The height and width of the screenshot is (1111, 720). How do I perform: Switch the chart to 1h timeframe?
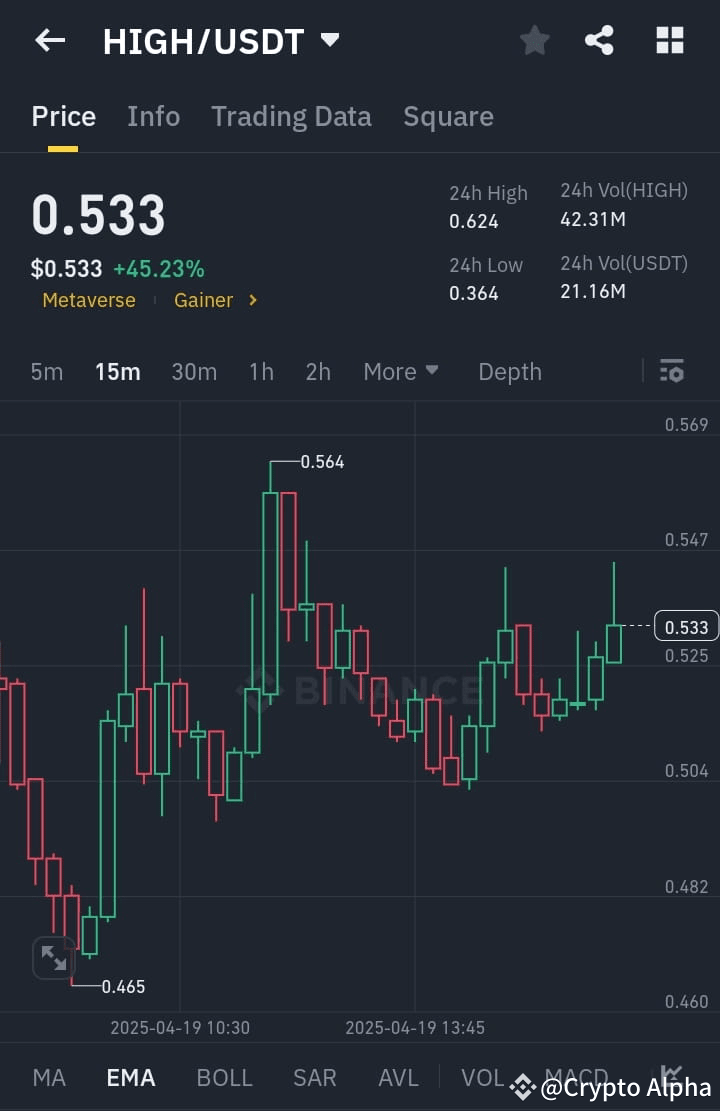[261, 371]
